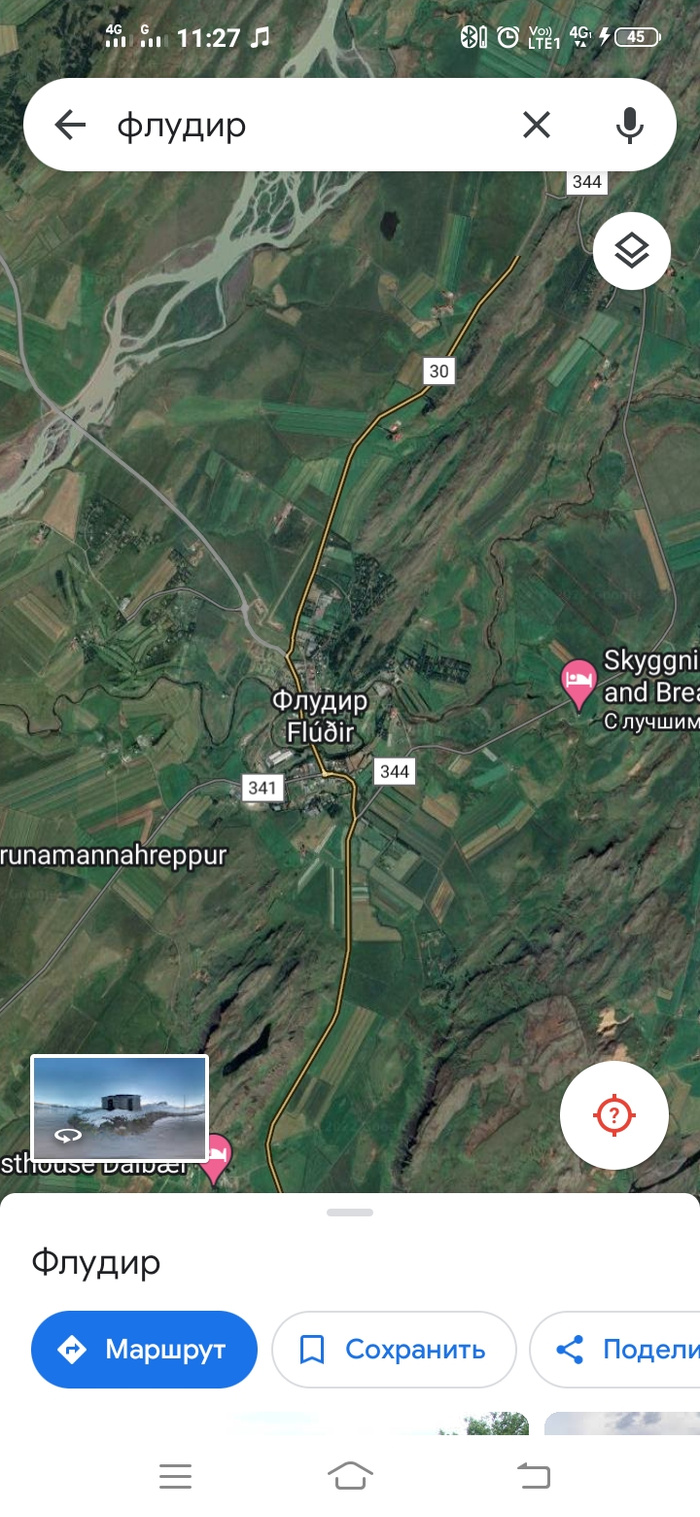Start voice search with the microphone

[629, 125]
